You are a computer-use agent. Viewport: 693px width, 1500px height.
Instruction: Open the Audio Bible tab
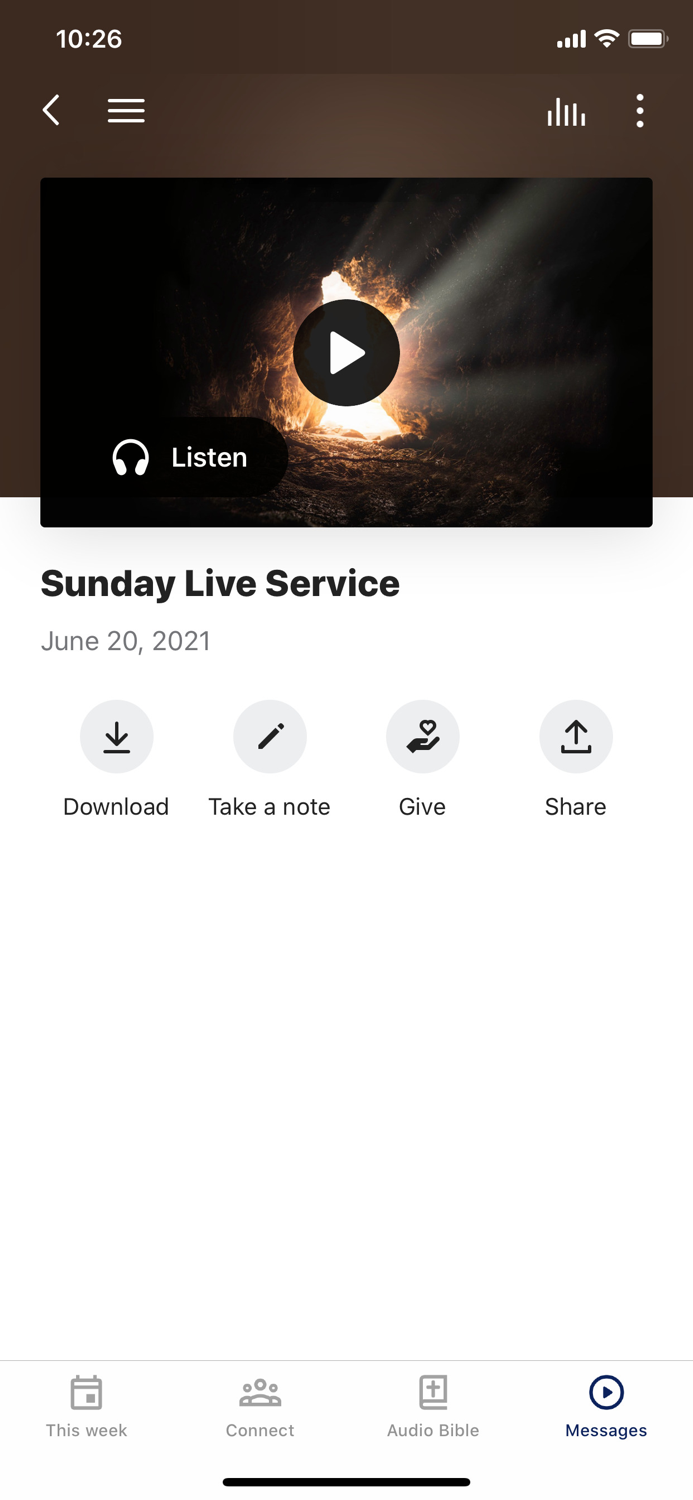point(433,1405)
